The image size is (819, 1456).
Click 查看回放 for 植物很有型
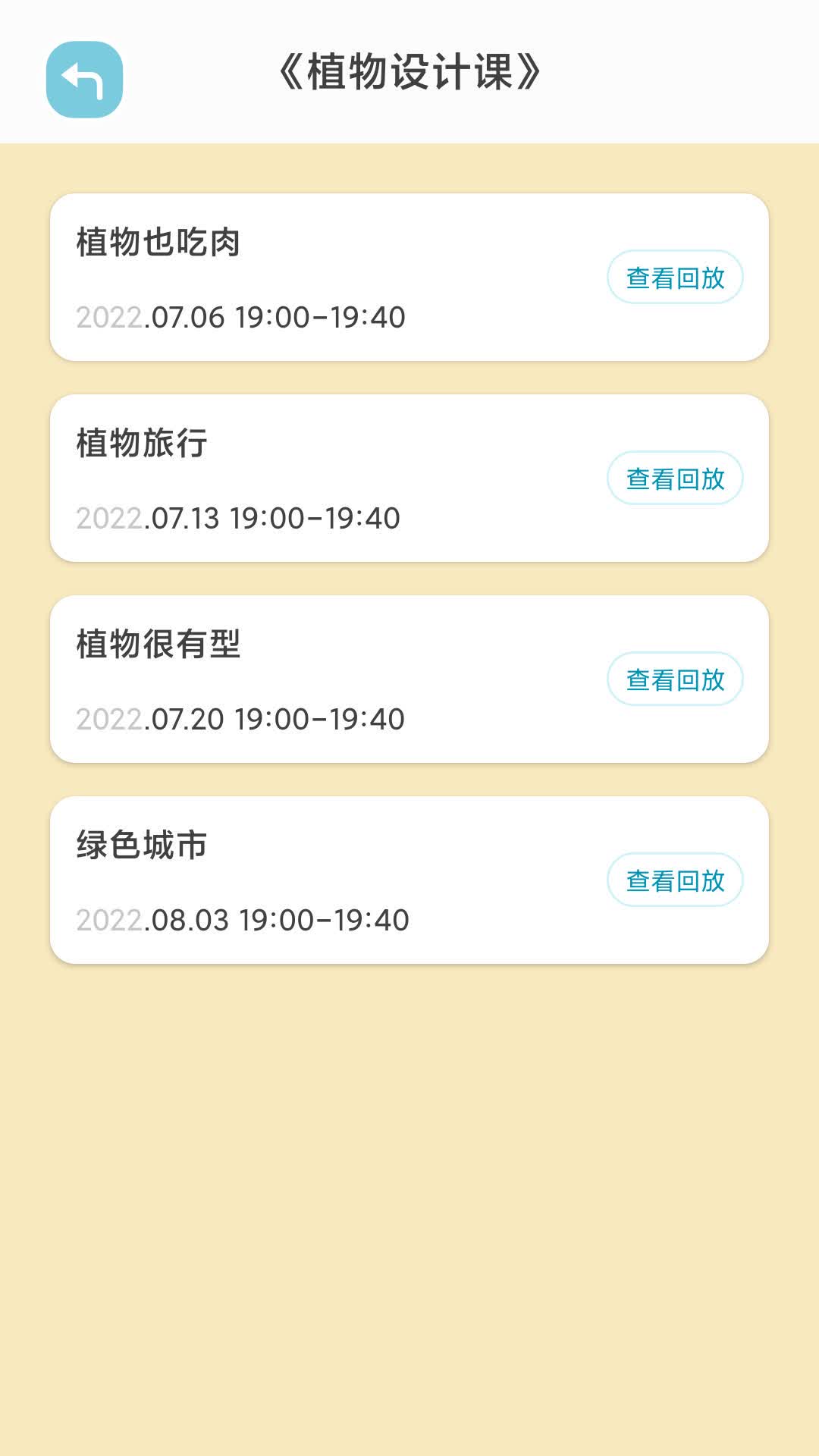click(673, 679)
